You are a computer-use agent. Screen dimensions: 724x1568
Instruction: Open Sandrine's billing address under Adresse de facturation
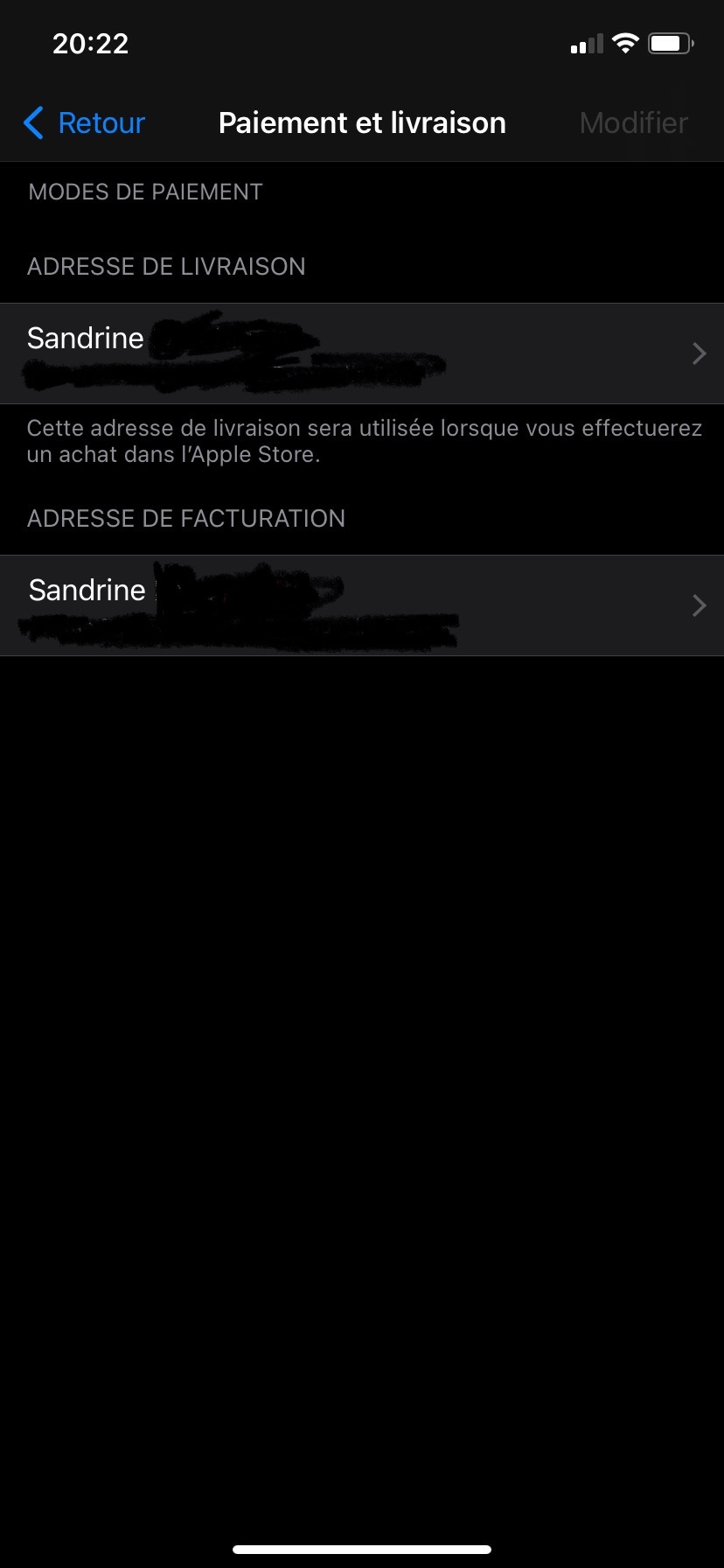point(362,605)
